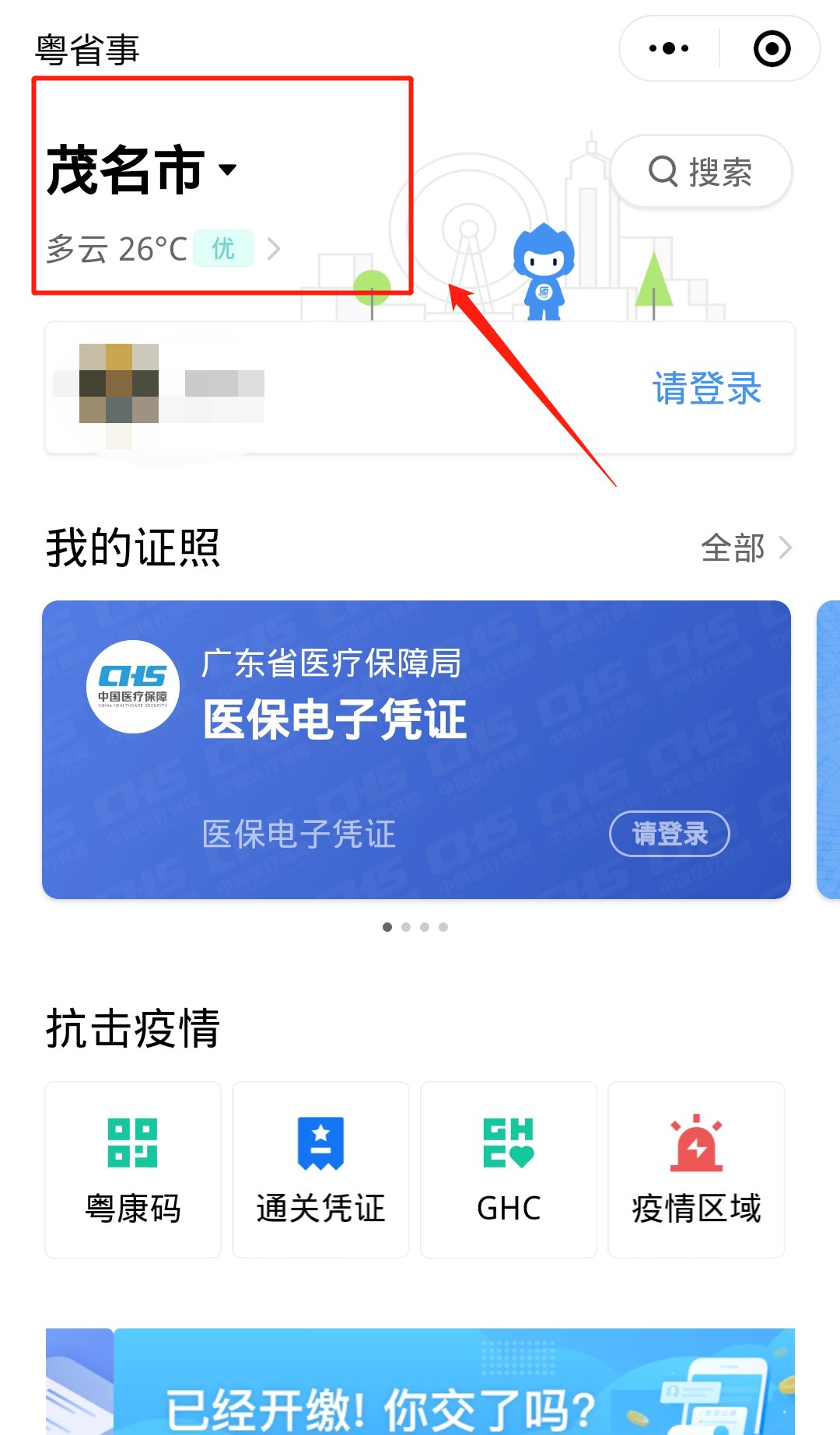840x1435 pixels.
Task: Close the mini program via the circle icon
Action: (772, 48)
